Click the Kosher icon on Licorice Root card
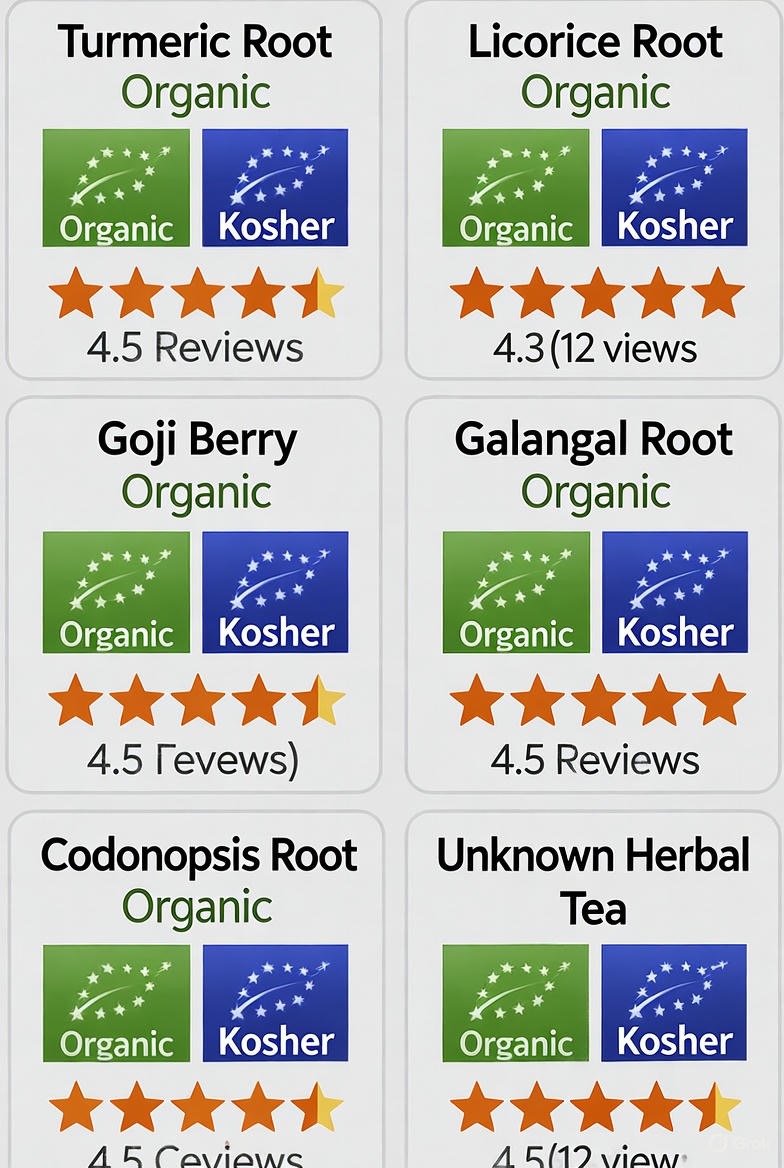 tap(675, 187)
